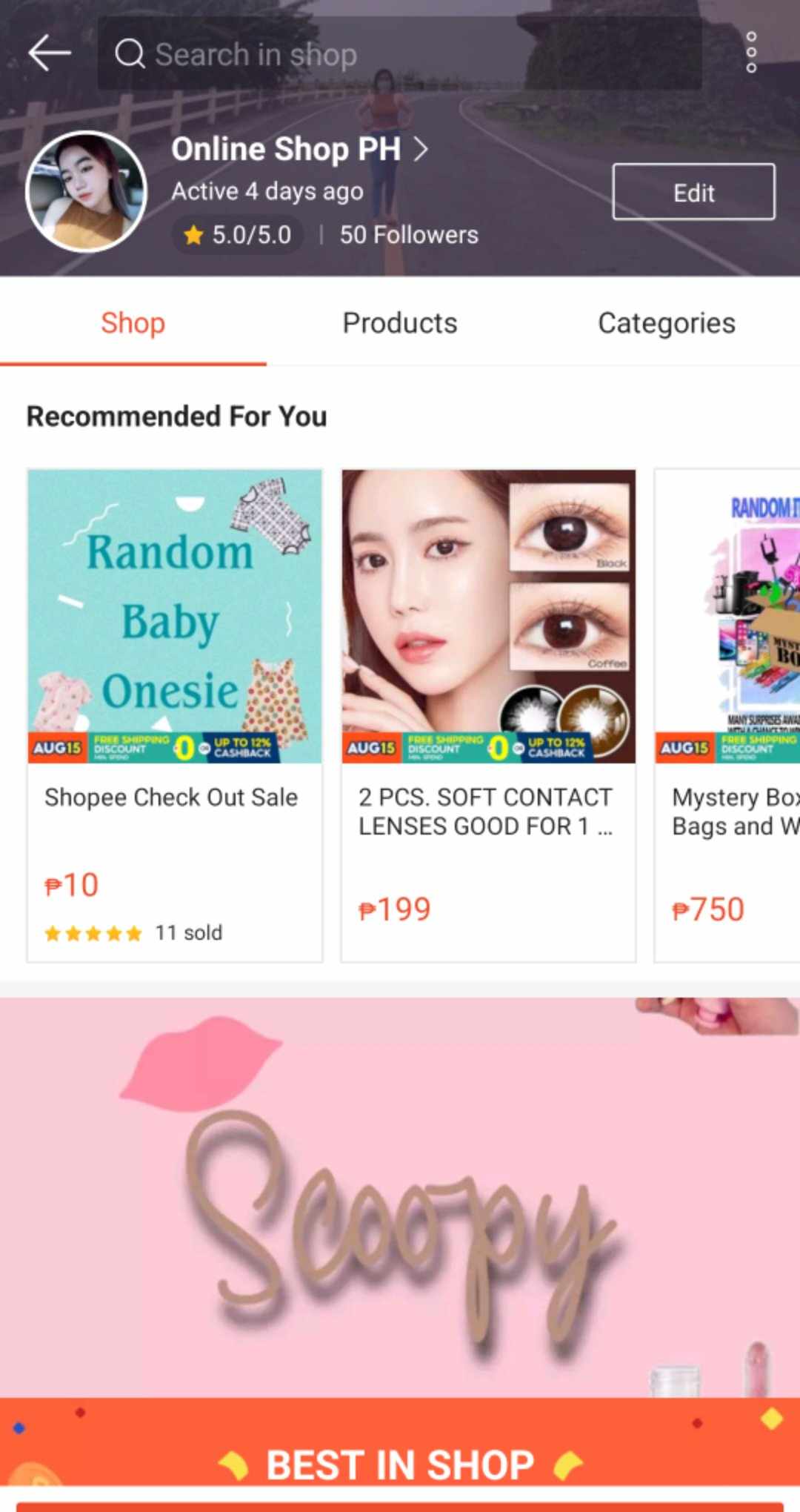Go back using the arrow icon
The width and height of the screenshot is (800, 1512).
pyautogui.click(x=49, y=53)
